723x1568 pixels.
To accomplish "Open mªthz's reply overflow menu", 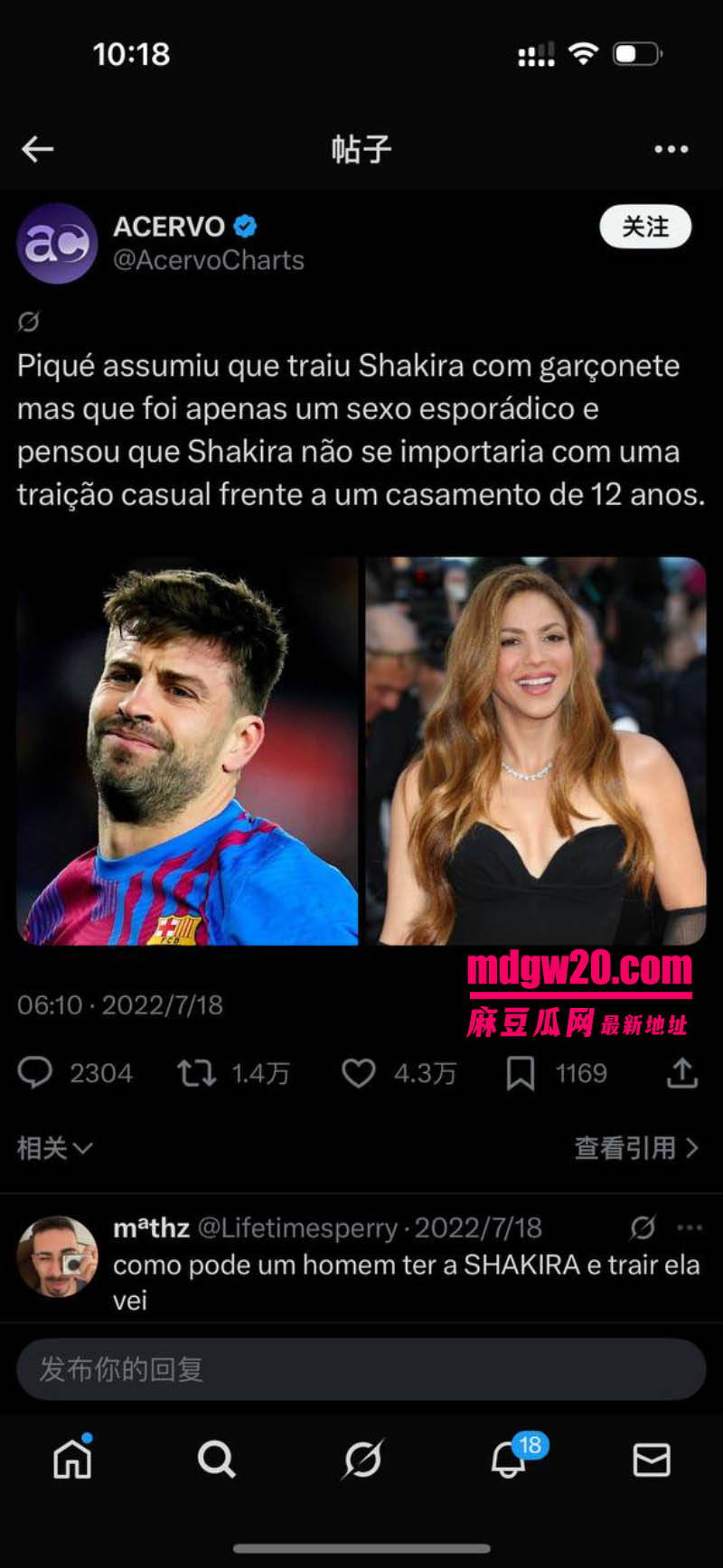I will (690, 1227).
